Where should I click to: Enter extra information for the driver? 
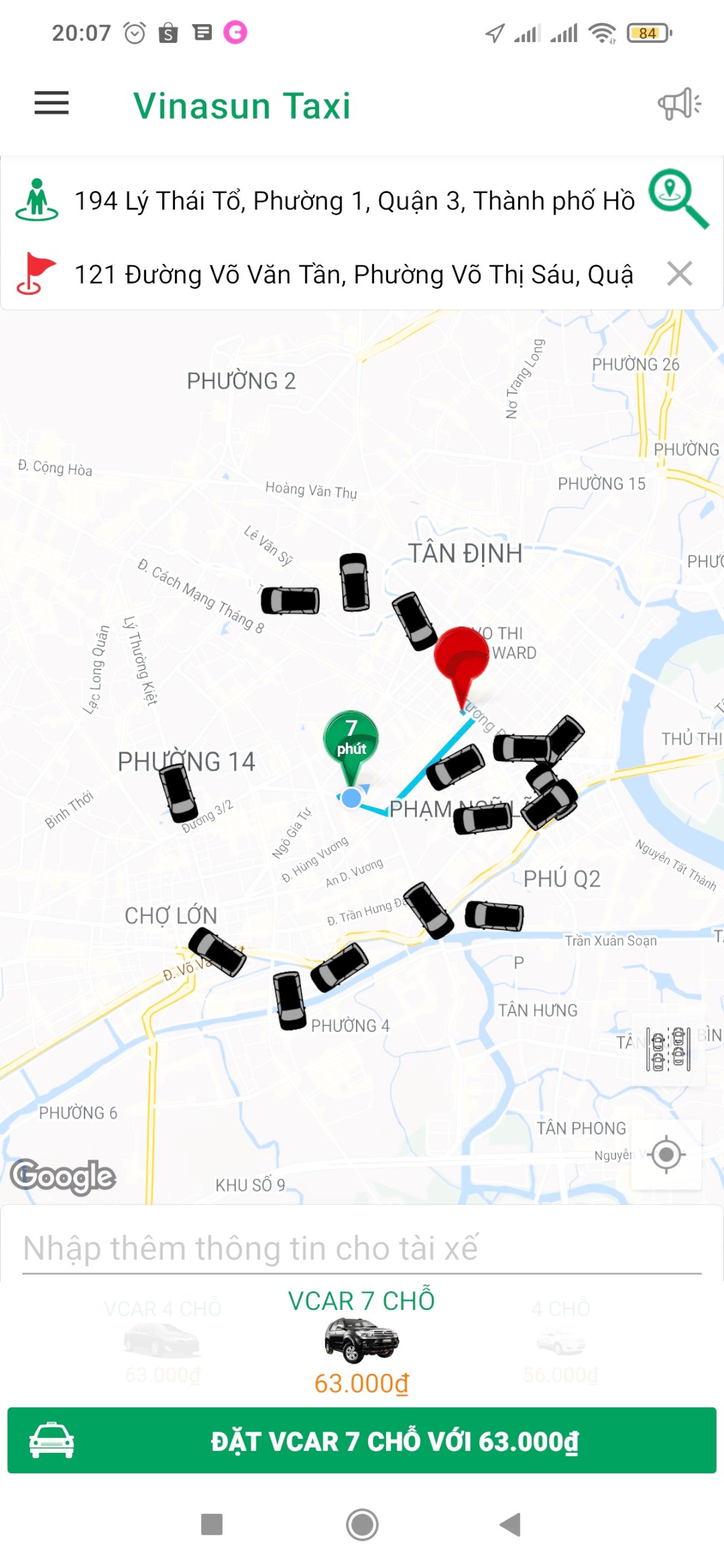pos(361,1249)
